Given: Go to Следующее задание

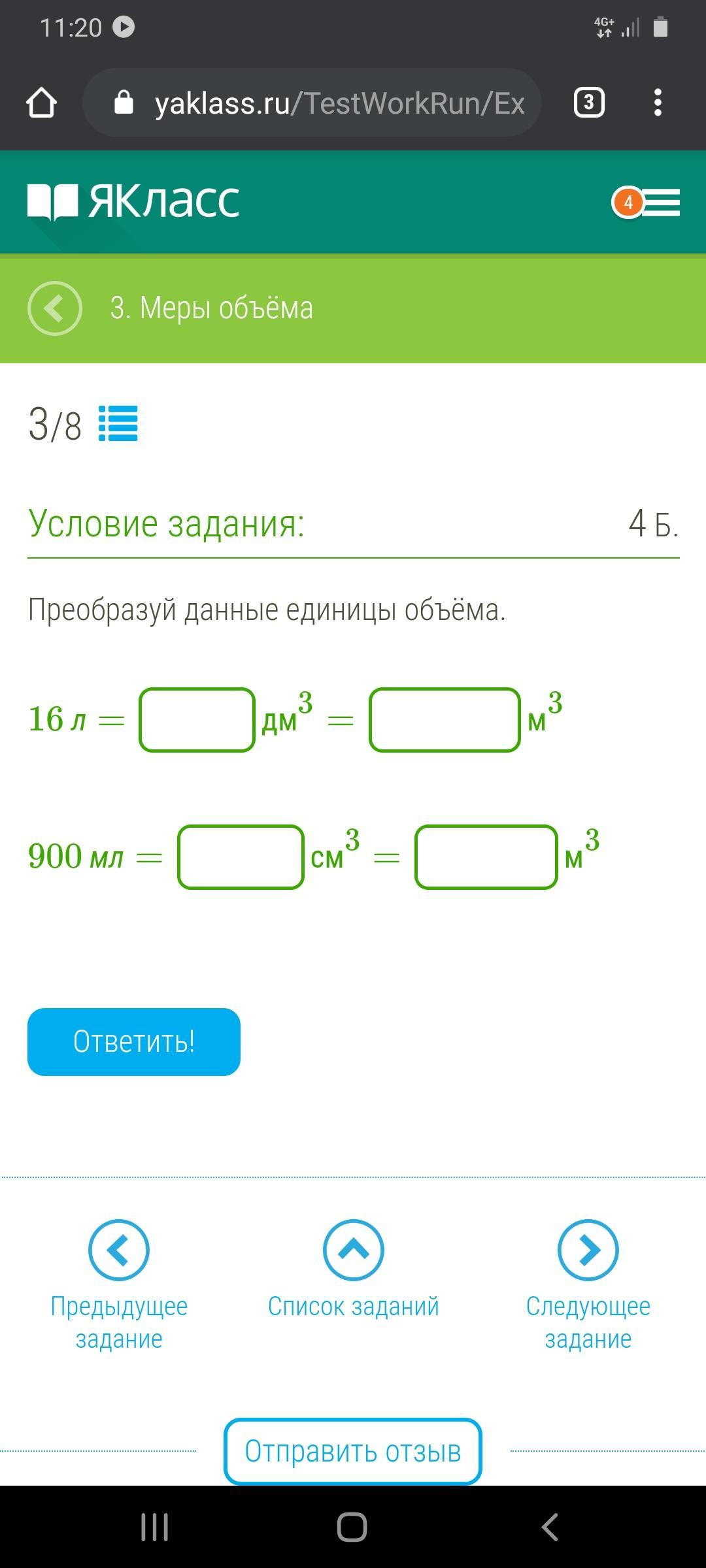Looking at the screenshot, I should 588,1250.
